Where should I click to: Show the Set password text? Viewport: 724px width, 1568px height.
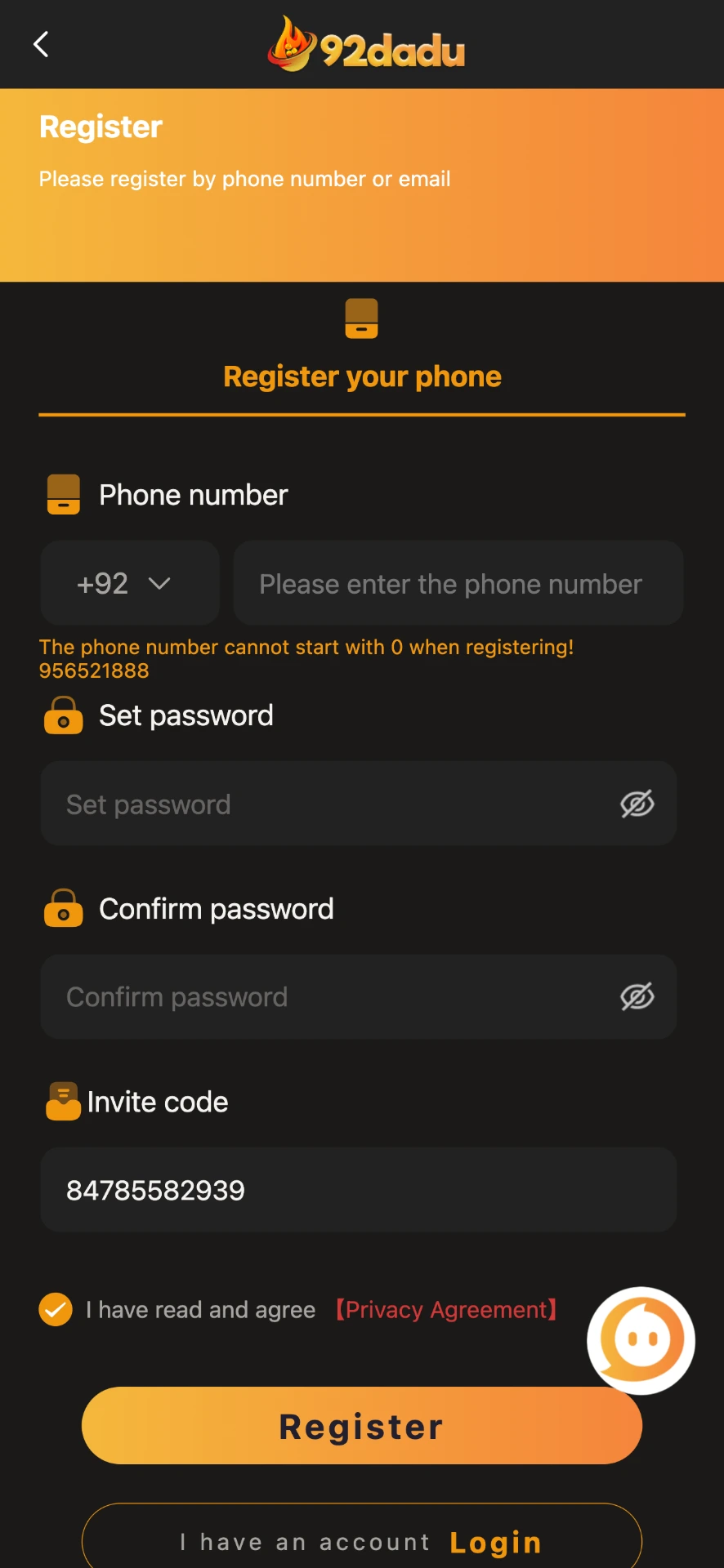(637, 804)
